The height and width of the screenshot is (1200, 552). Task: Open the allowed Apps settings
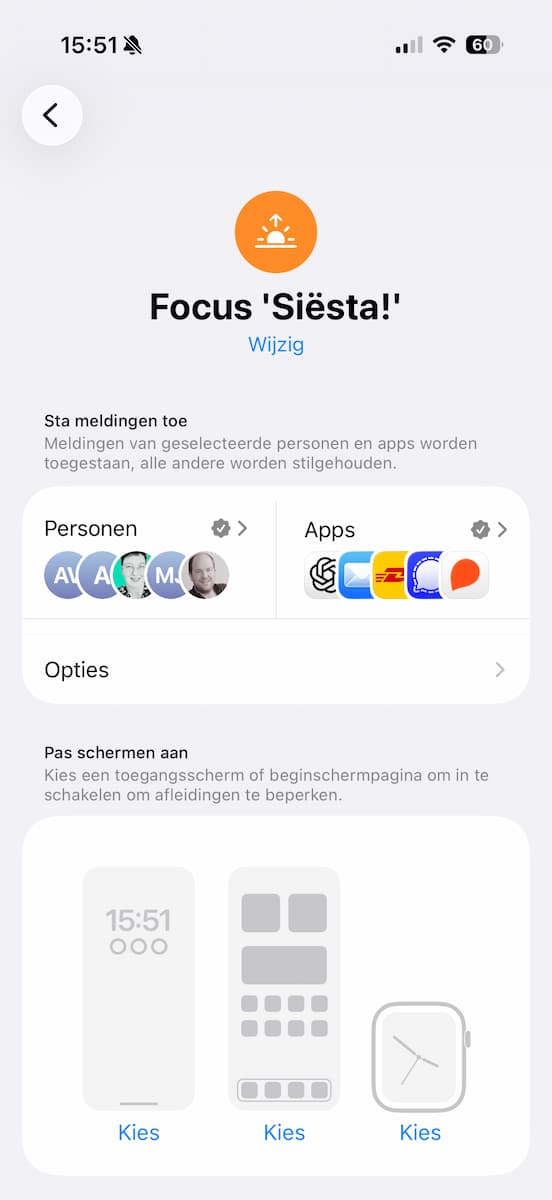[403, 552]
